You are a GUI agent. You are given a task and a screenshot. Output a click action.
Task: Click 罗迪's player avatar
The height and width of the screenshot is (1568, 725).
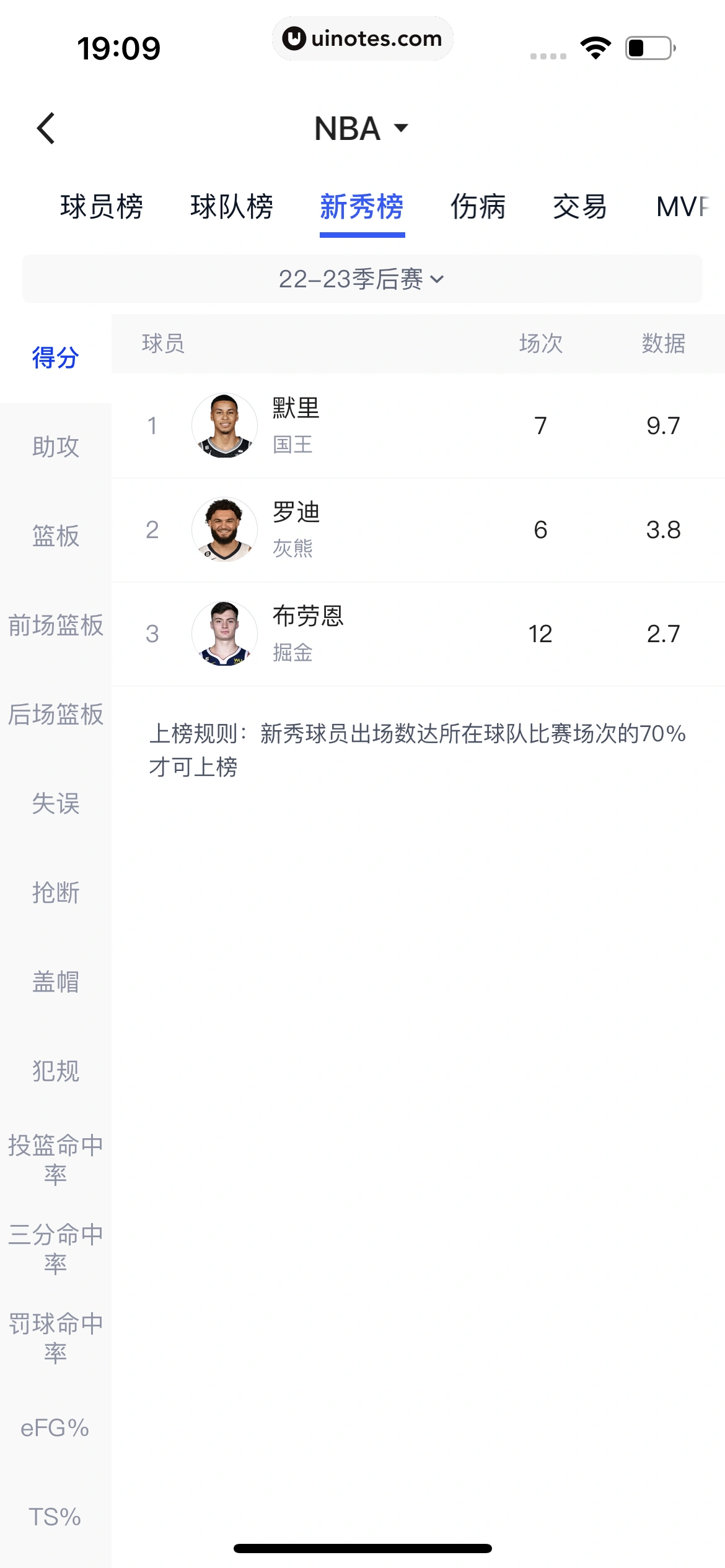coord(224,529)
